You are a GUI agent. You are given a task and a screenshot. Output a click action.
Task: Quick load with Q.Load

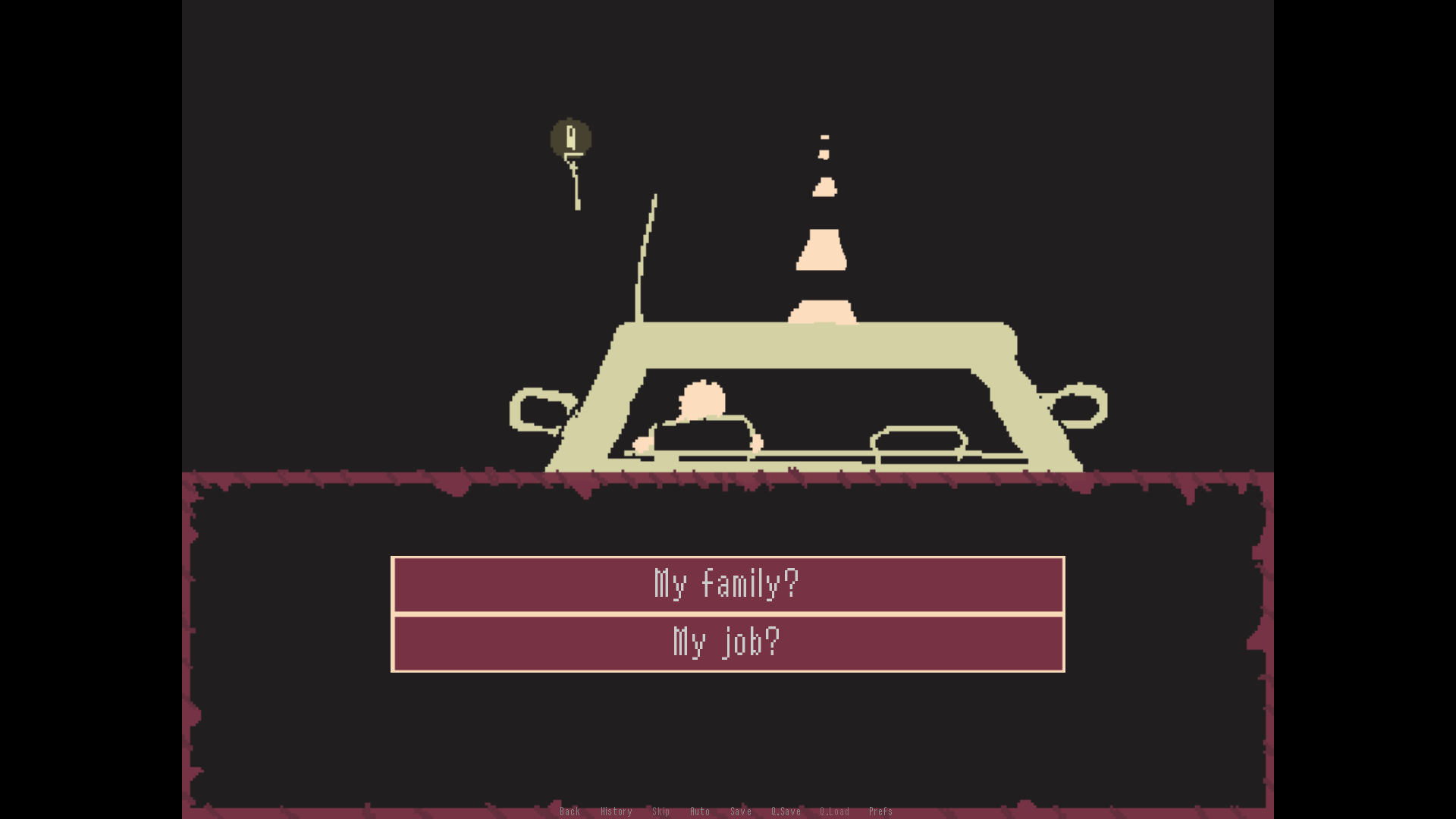834,811
